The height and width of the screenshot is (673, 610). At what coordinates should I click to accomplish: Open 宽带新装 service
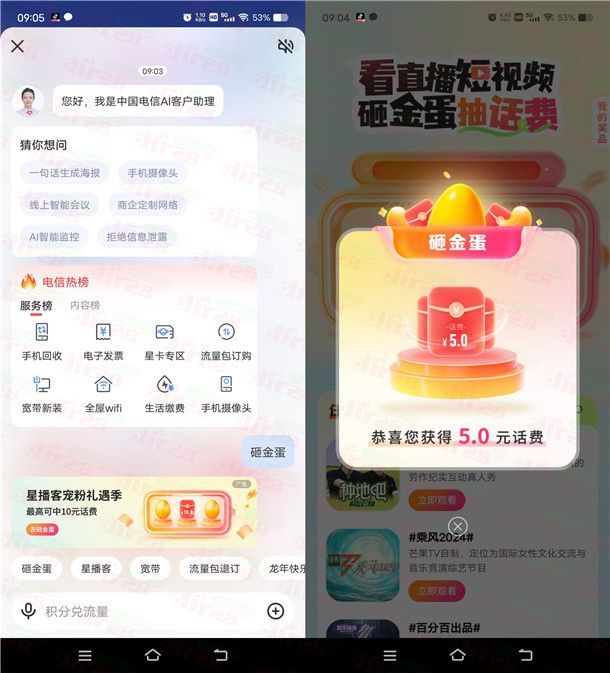42,393
